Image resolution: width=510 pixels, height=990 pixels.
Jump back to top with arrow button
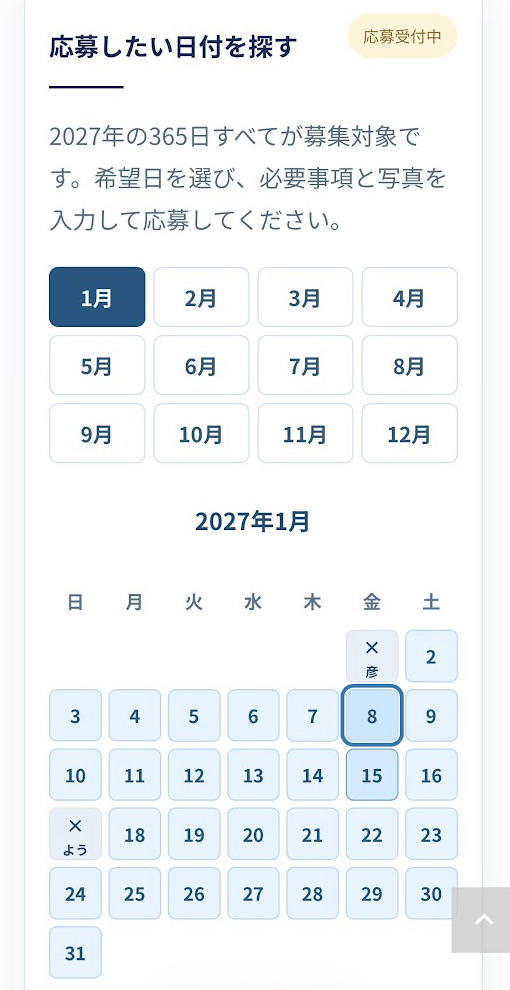[482, 920]
